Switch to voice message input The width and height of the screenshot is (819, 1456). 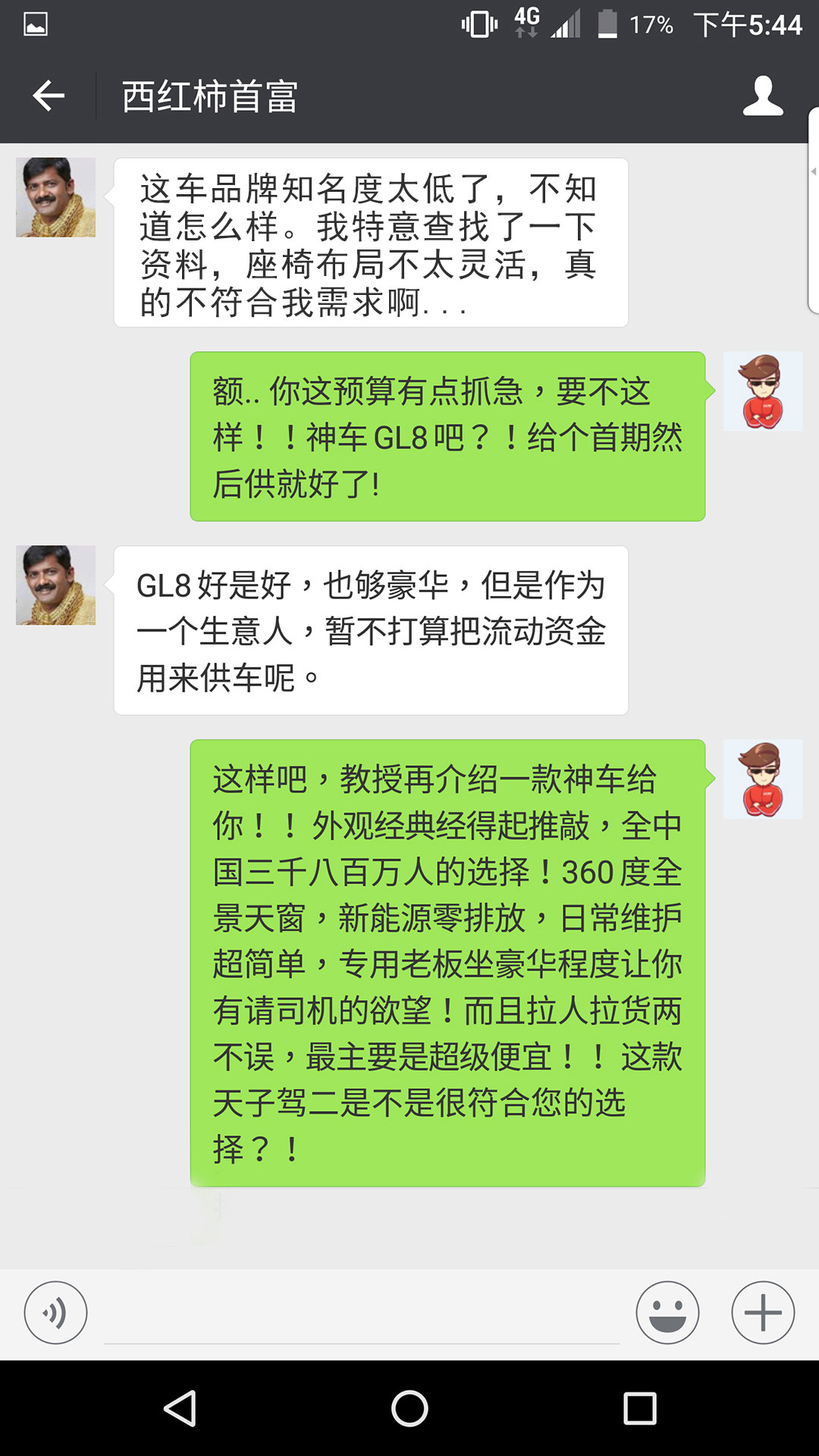(55, 1312)
